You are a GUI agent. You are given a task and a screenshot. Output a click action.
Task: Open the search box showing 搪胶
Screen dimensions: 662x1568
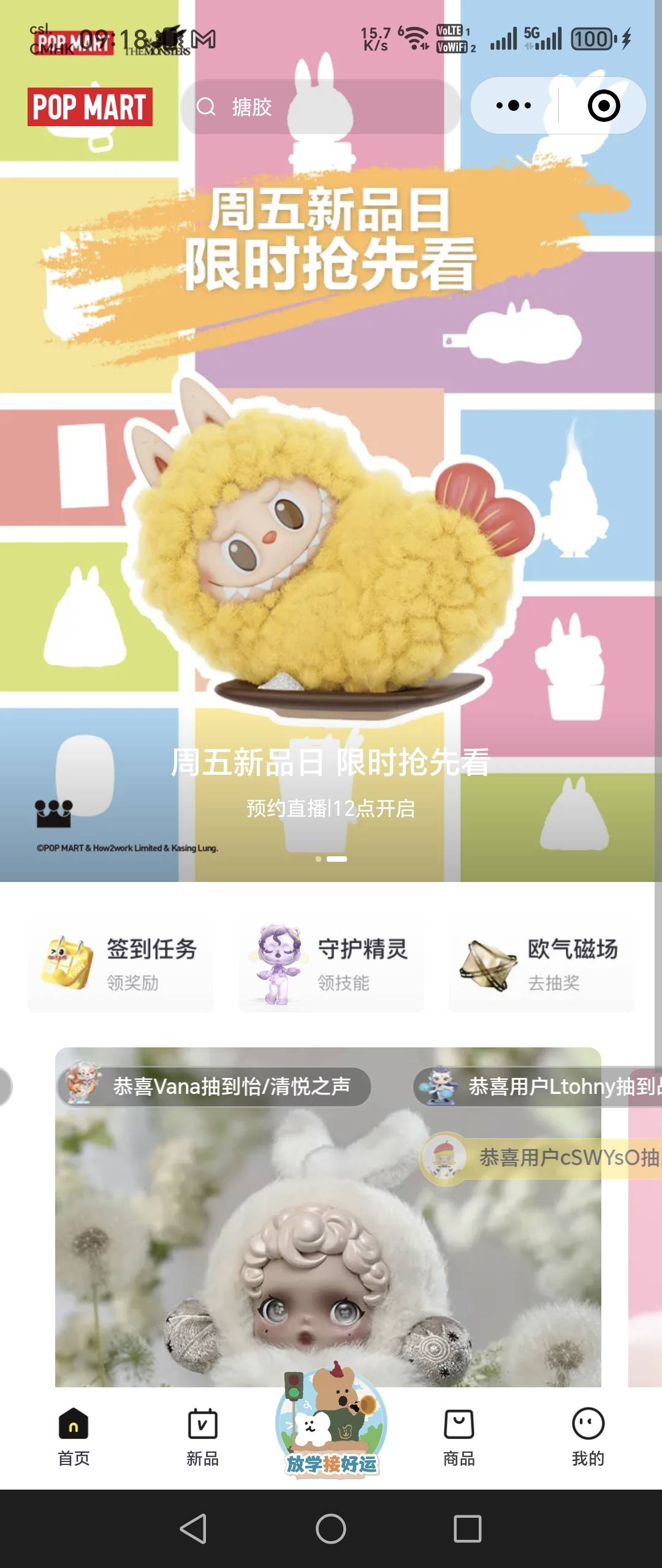tap(319, 107)
